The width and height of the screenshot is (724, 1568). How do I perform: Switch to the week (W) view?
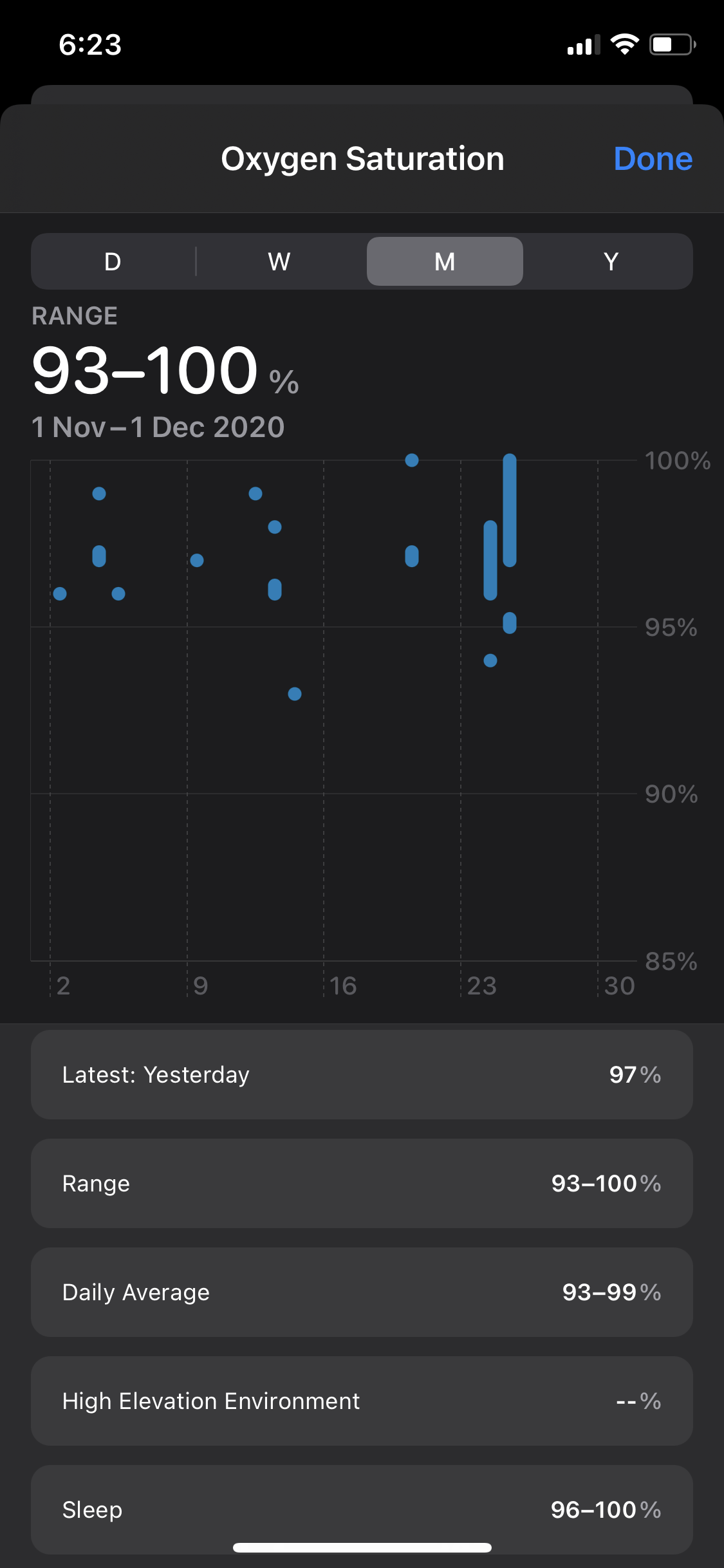[x=279, y=262]
